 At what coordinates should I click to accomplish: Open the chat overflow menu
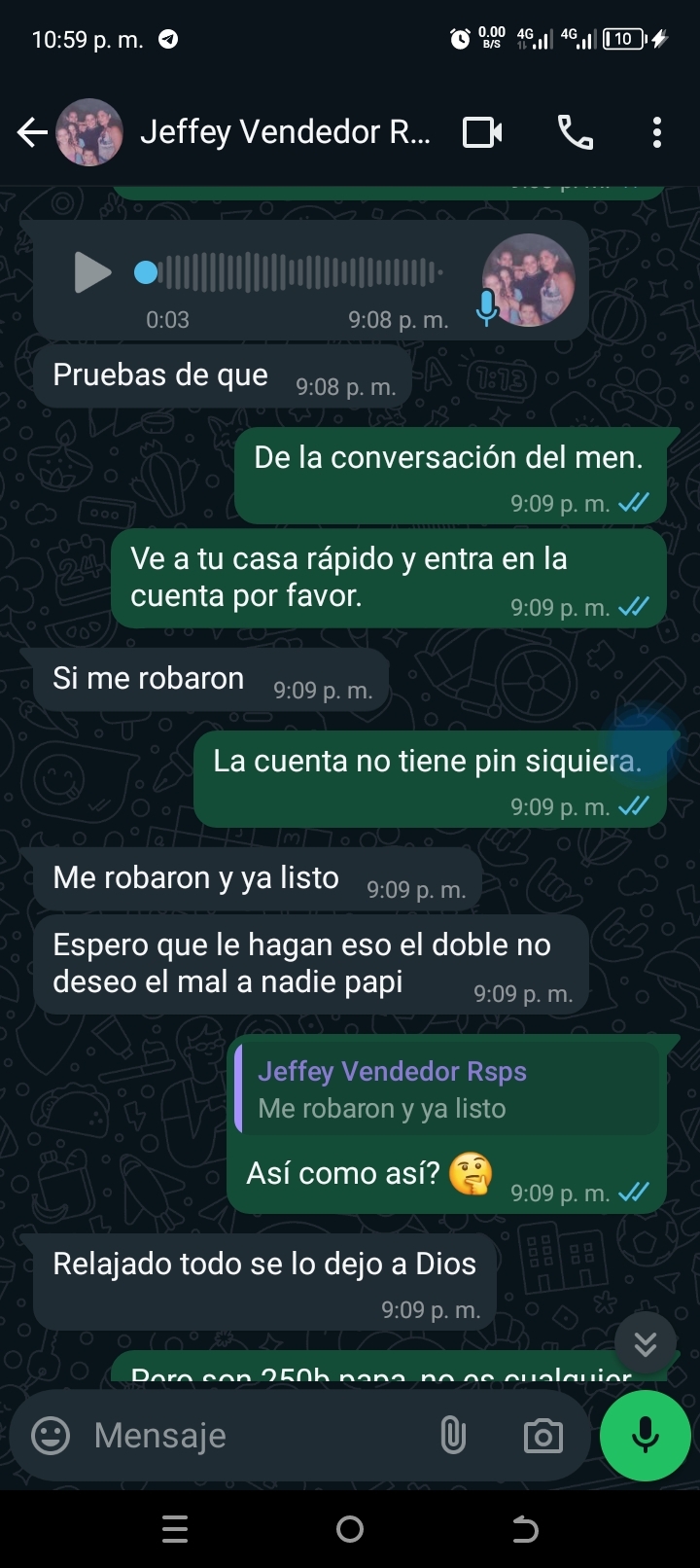click(x=657, y=132)
